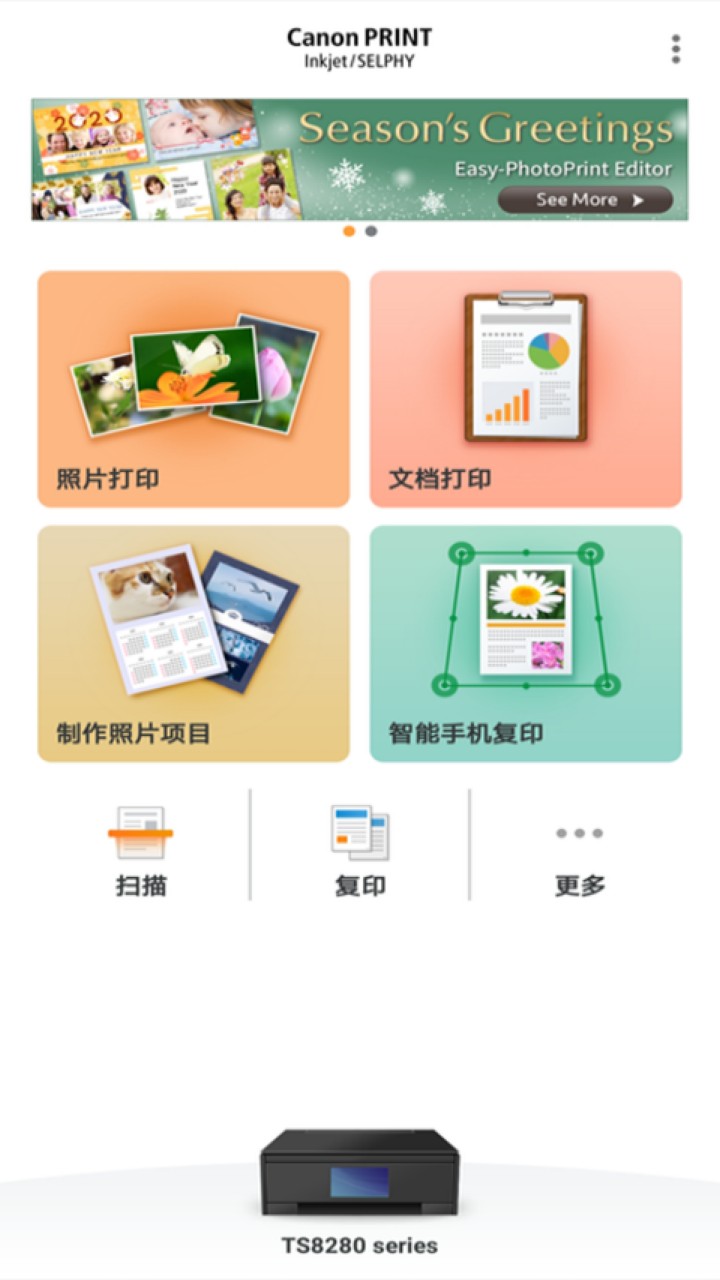Screen dimensions: 720x1280
Task: Open the three-dot overflow menu
Action: (x=676, y=49)
